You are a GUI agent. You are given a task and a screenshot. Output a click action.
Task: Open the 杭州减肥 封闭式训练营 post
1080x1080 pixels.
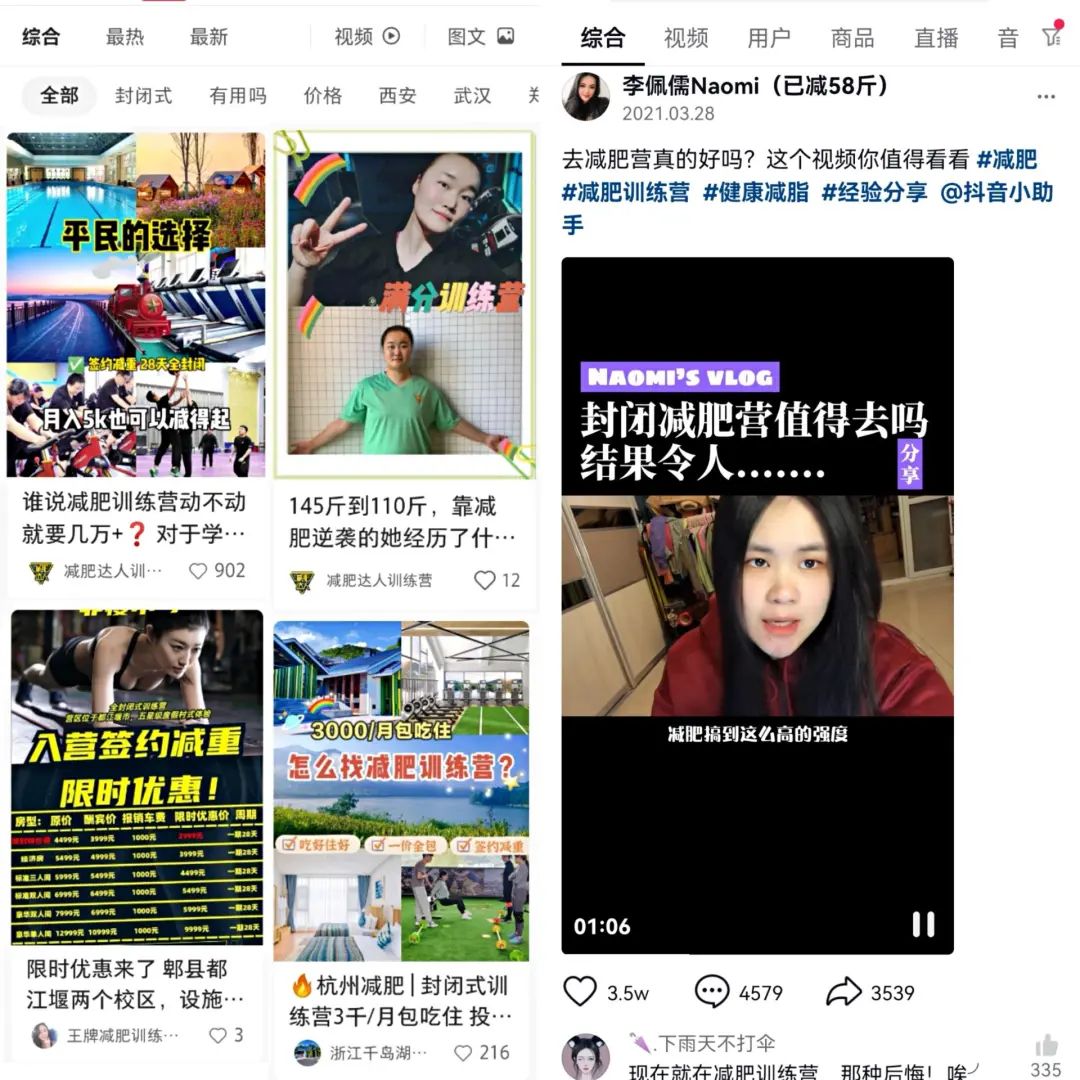point(401,790)
